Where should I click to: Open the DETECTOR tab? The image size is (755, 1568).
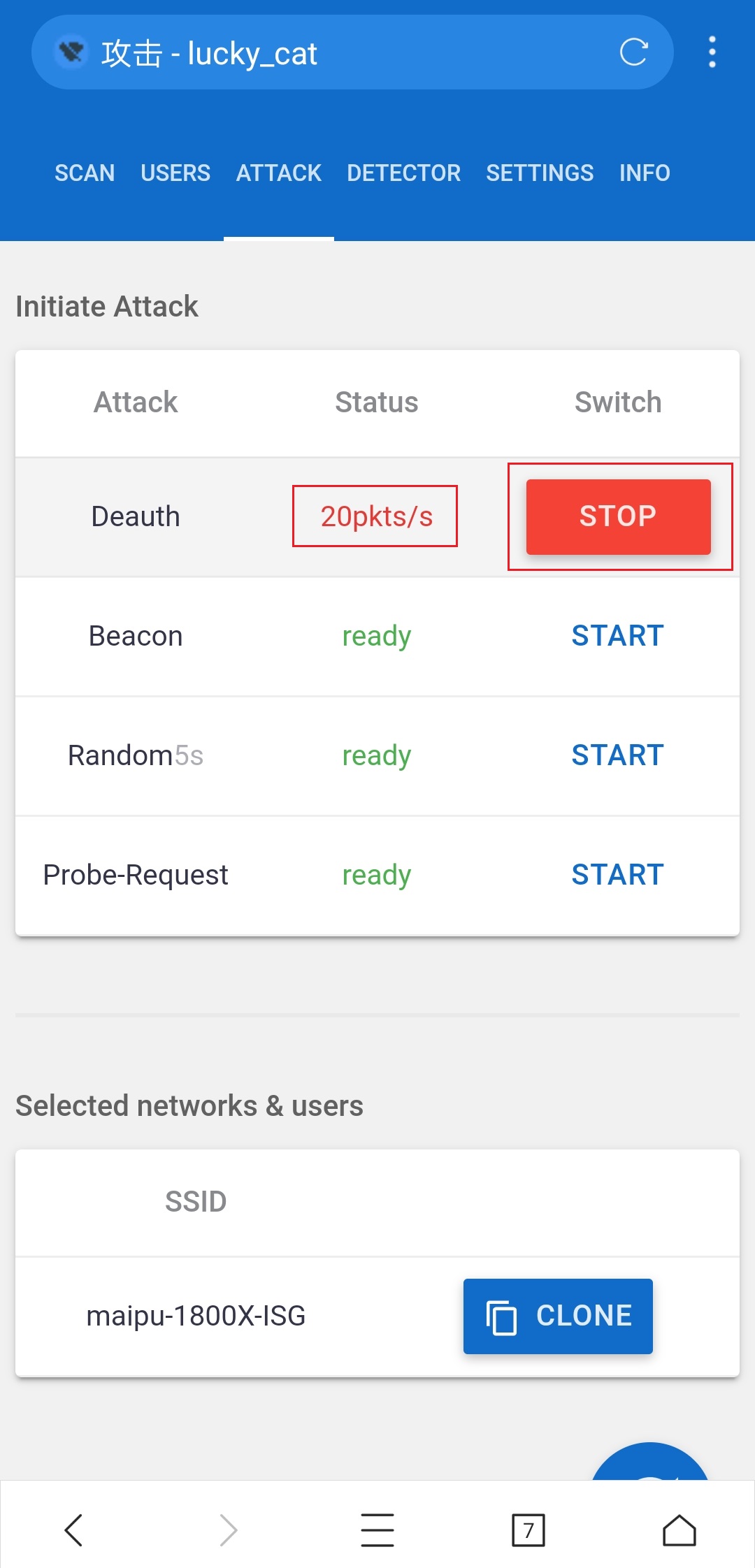tap(403, 173)
